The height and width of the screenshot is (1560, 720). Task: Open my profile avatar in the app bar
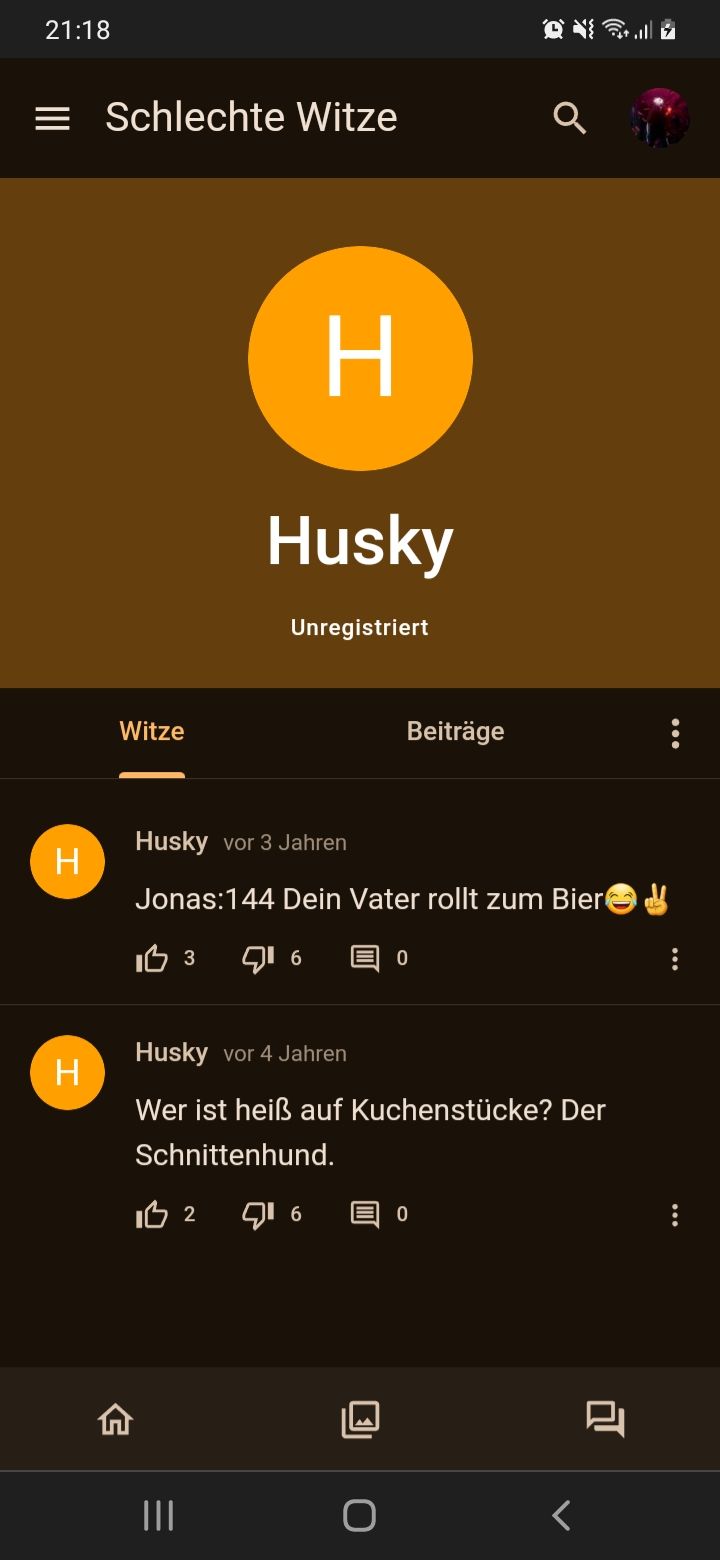point(660,118)
